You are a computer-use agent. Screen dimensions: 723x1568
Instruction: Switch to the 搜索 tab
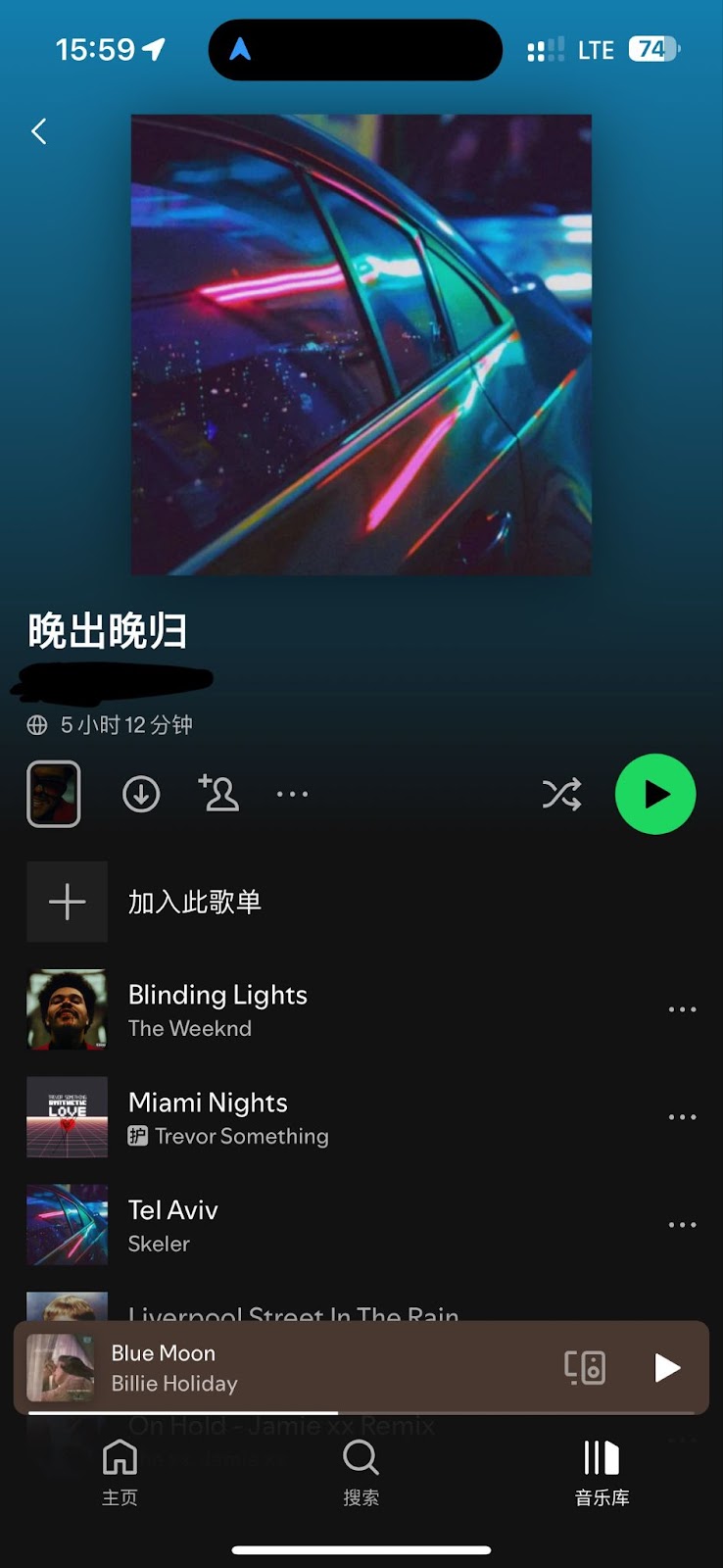tap(361, 1472)
